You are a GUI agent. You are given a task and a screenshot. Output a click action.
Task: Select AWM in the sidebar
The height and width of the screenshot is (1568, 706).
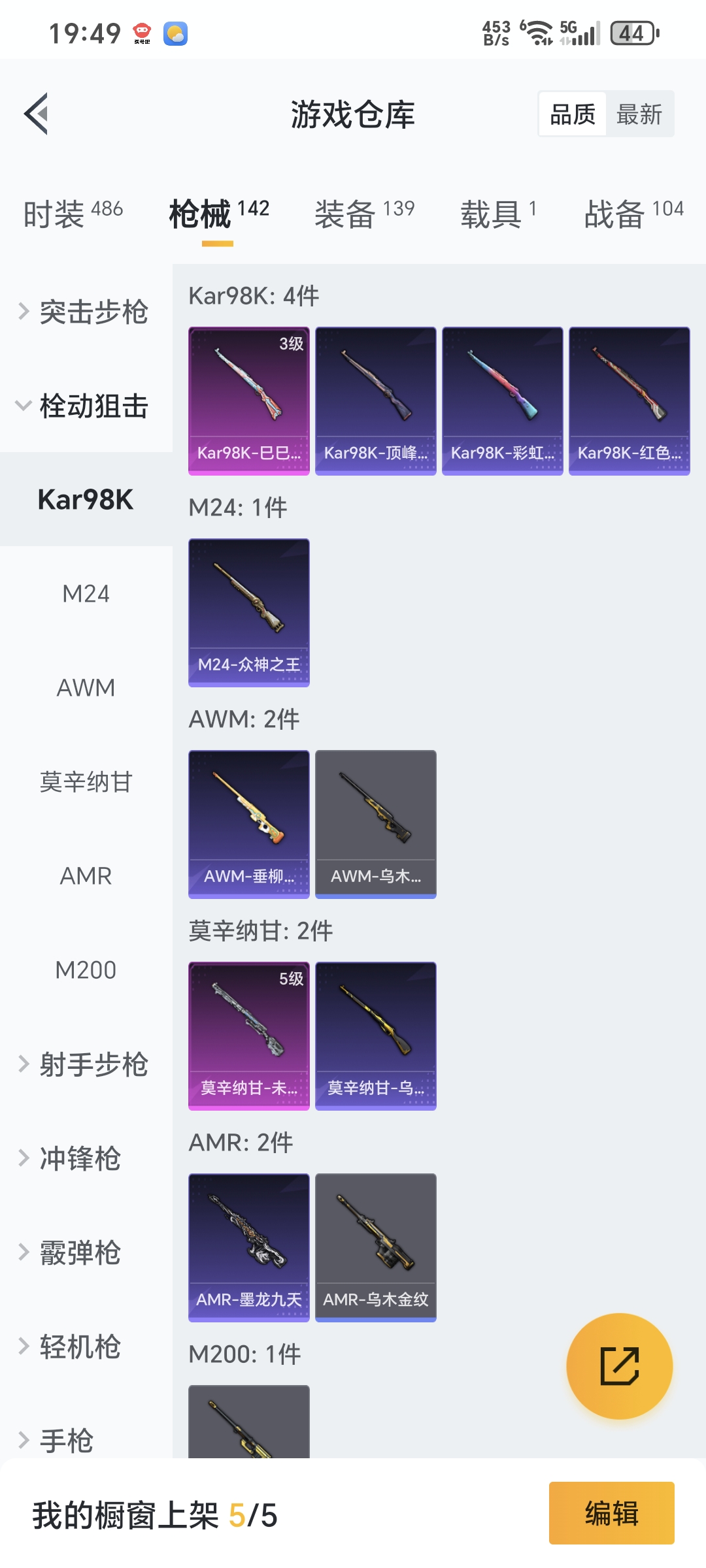[86, 688]
